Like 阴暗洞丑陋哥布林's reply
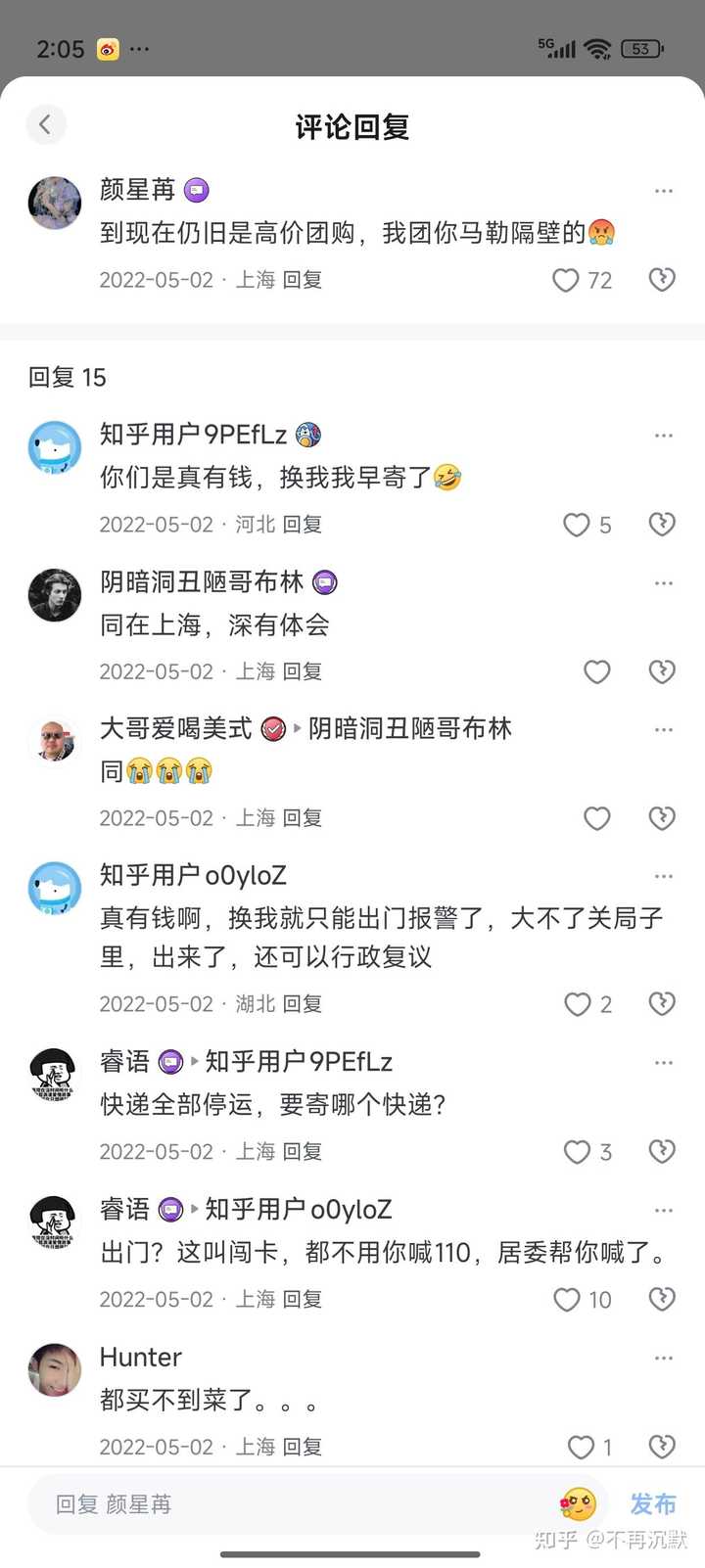 tap(597, 671)
